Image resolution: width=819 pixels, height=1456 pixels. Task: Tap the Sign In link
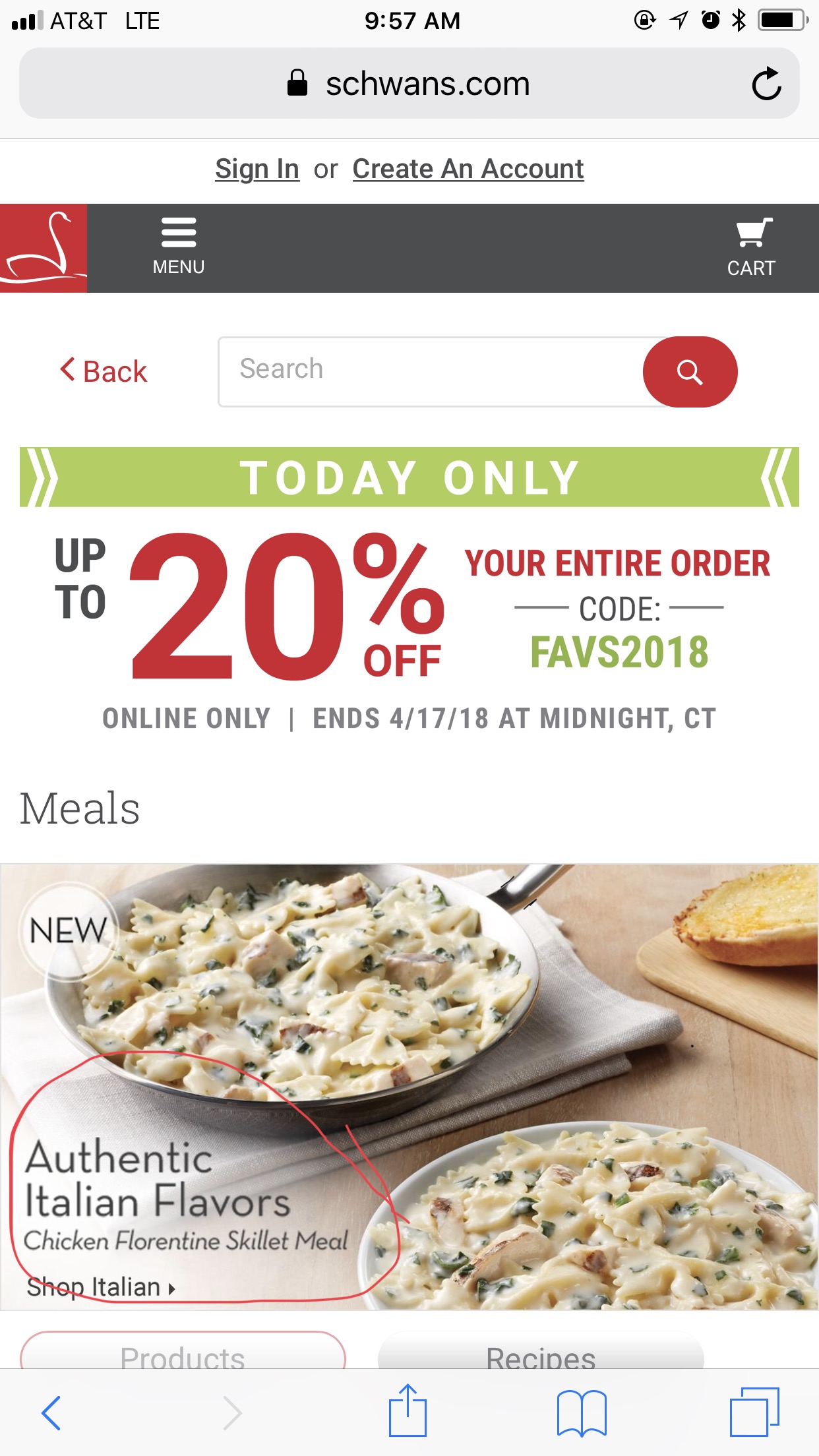[x=257, y=169]
